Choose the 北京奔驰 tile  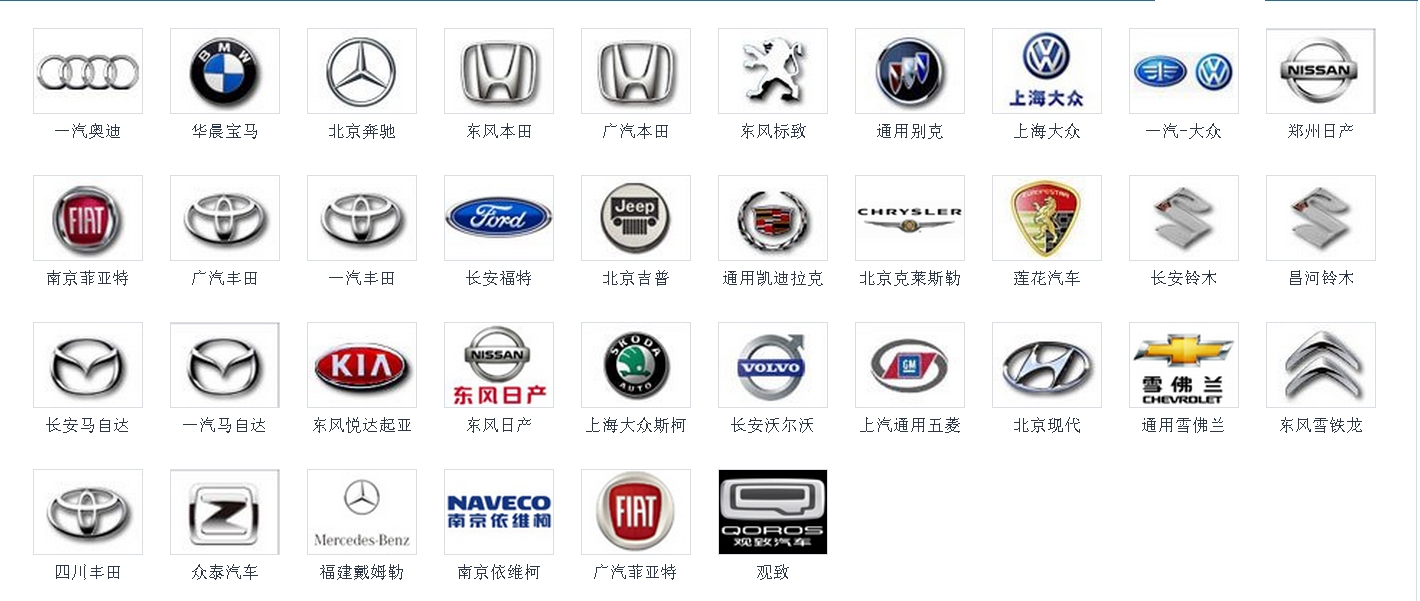362,71
